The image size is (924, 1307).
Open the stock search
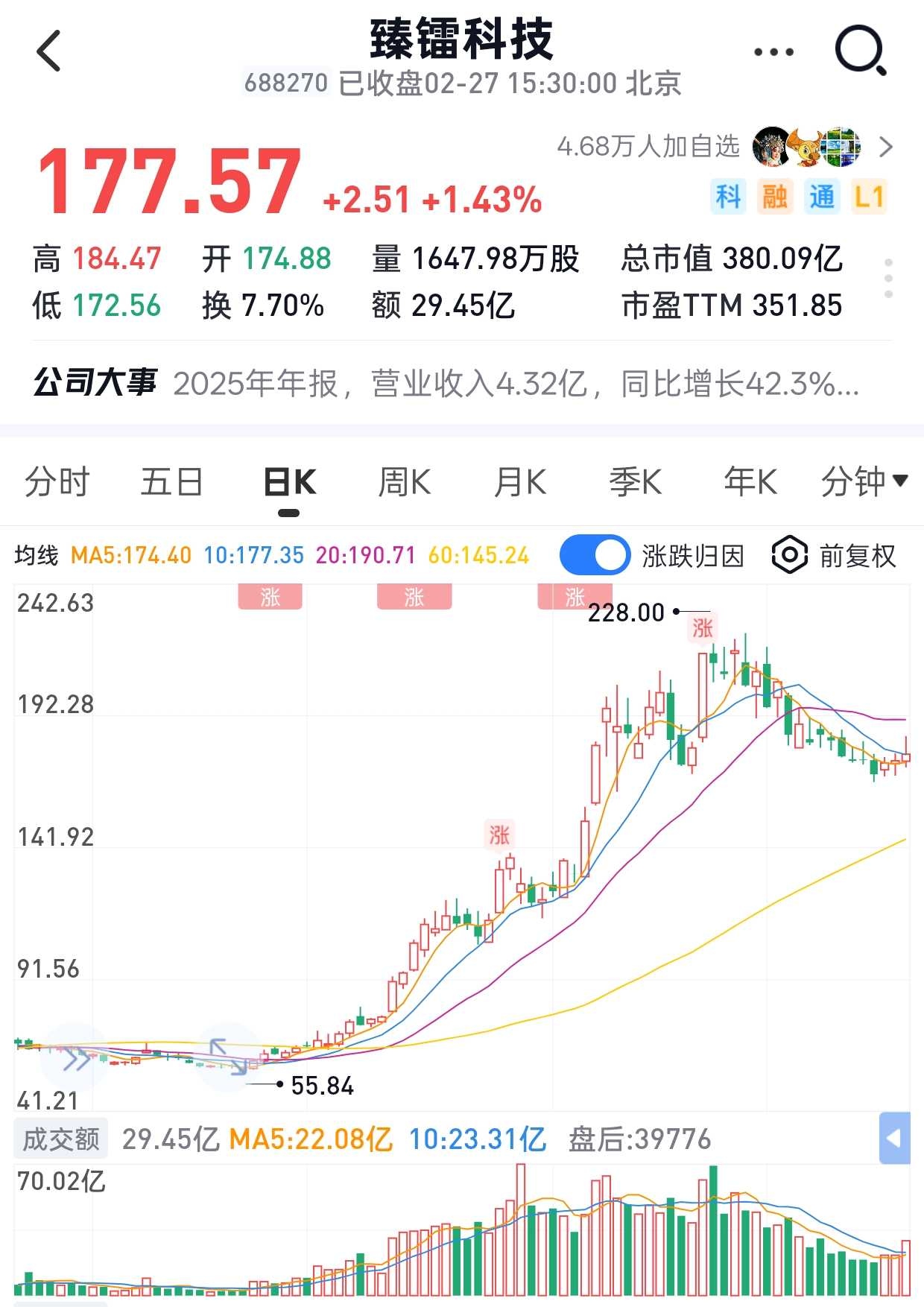860,51
